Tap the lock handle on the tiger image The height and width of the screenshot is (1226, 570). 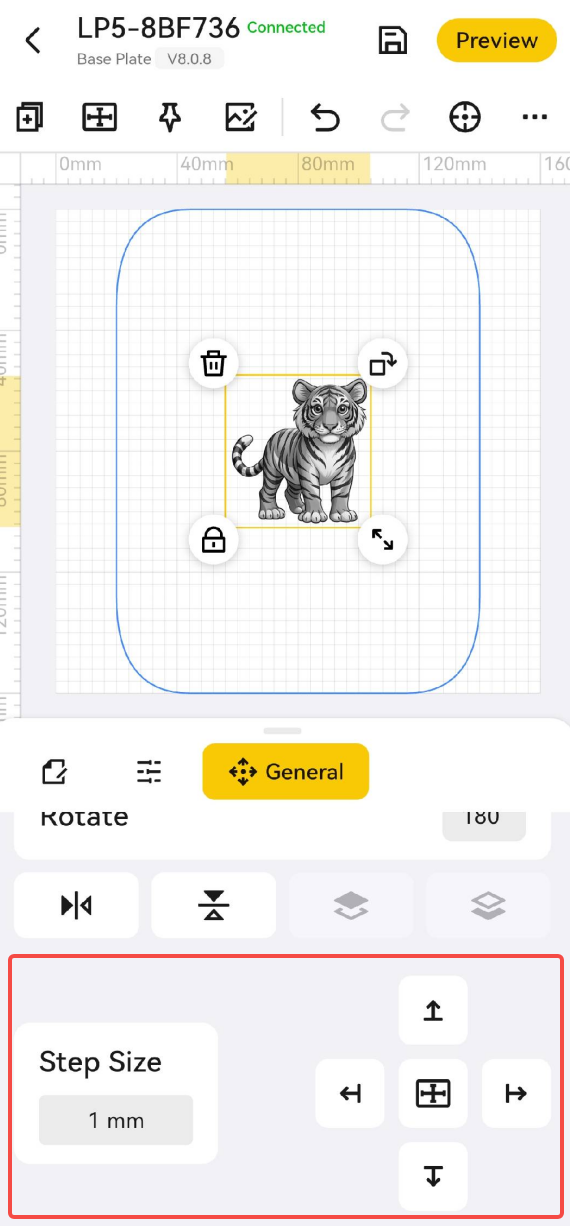(x=214, y=541)
